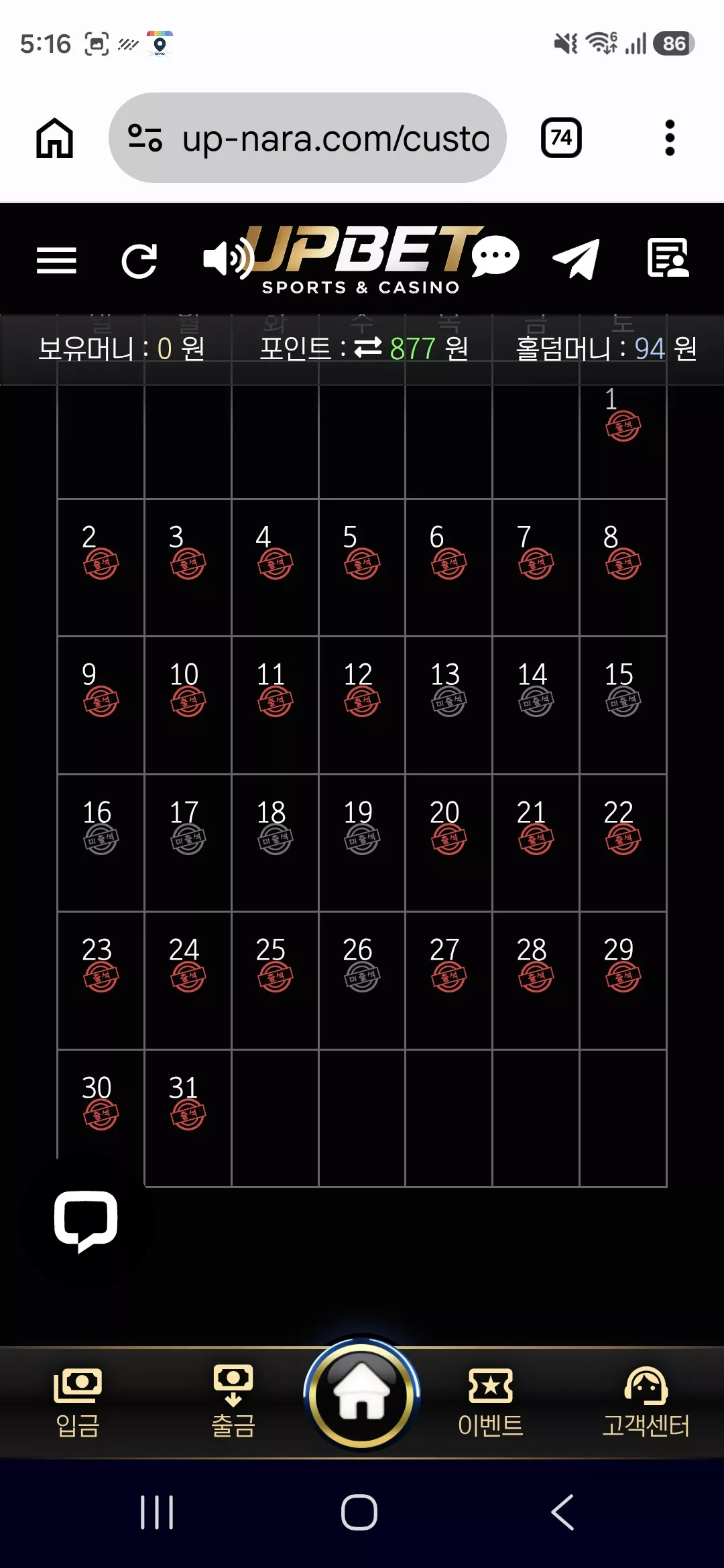
Task: Open the chat bubble messages icon
Action: coord(495,257)
